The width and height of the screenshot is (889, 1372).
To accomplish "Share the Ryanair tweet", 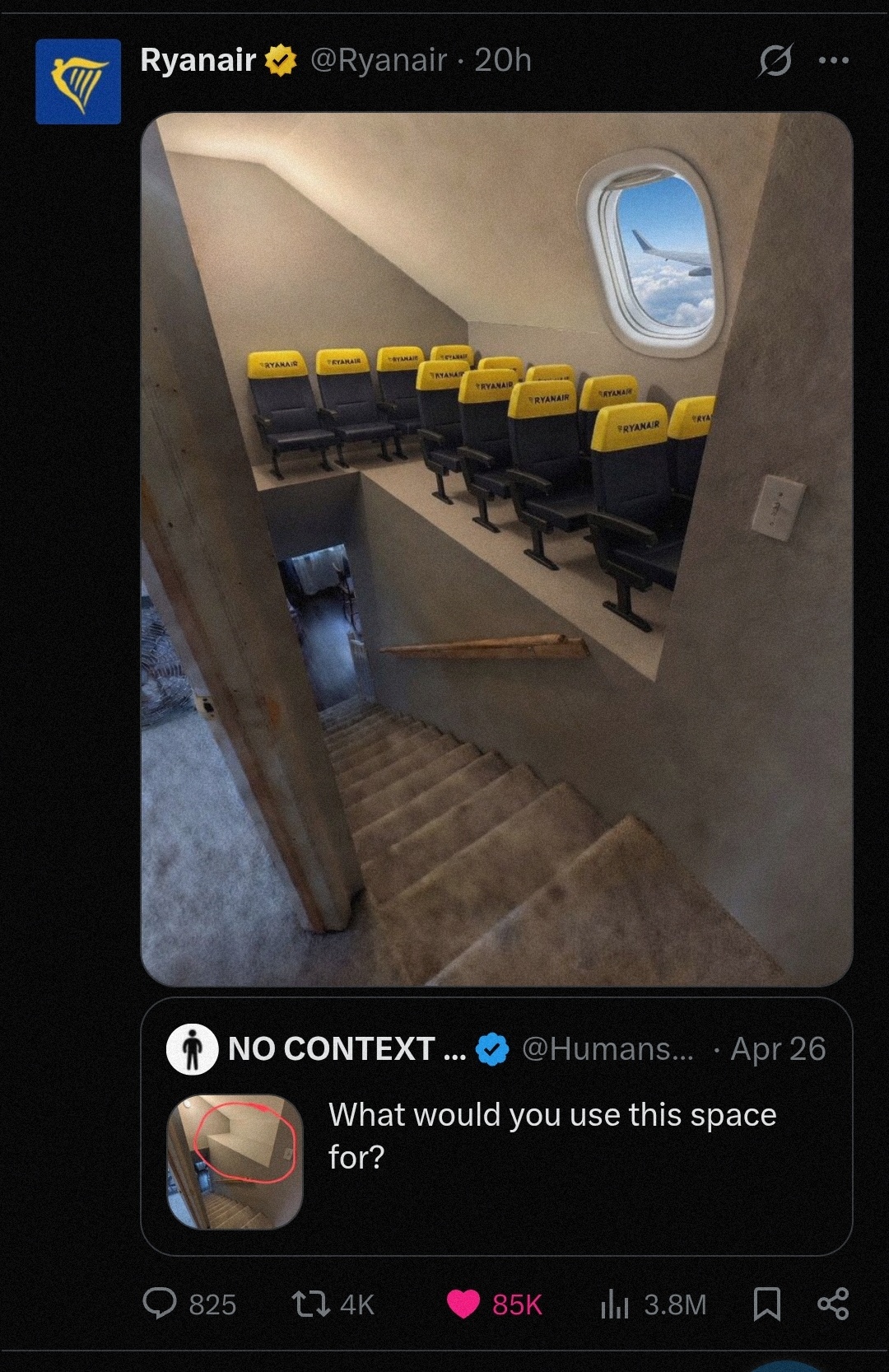I will tap(833, 1304).
